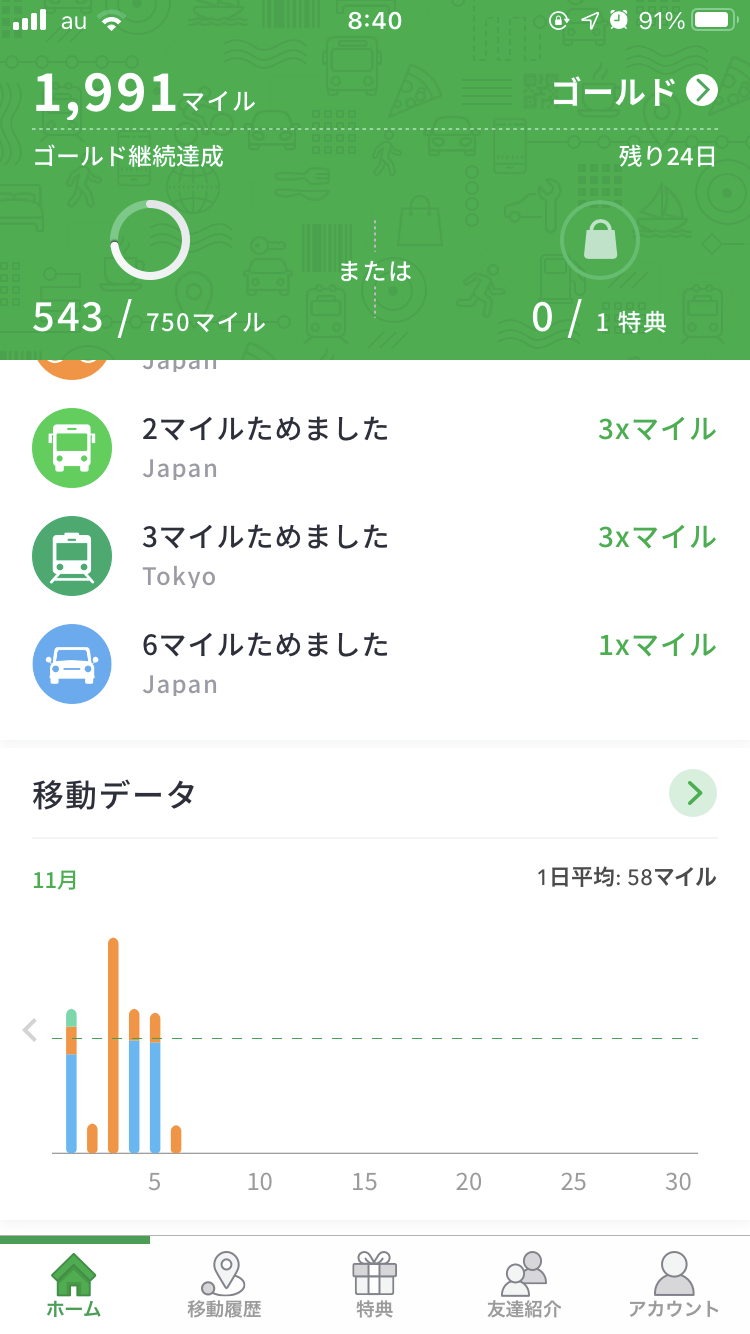
Task: Switch to the ホーム tab
Action: click(x=74, y=1286)
